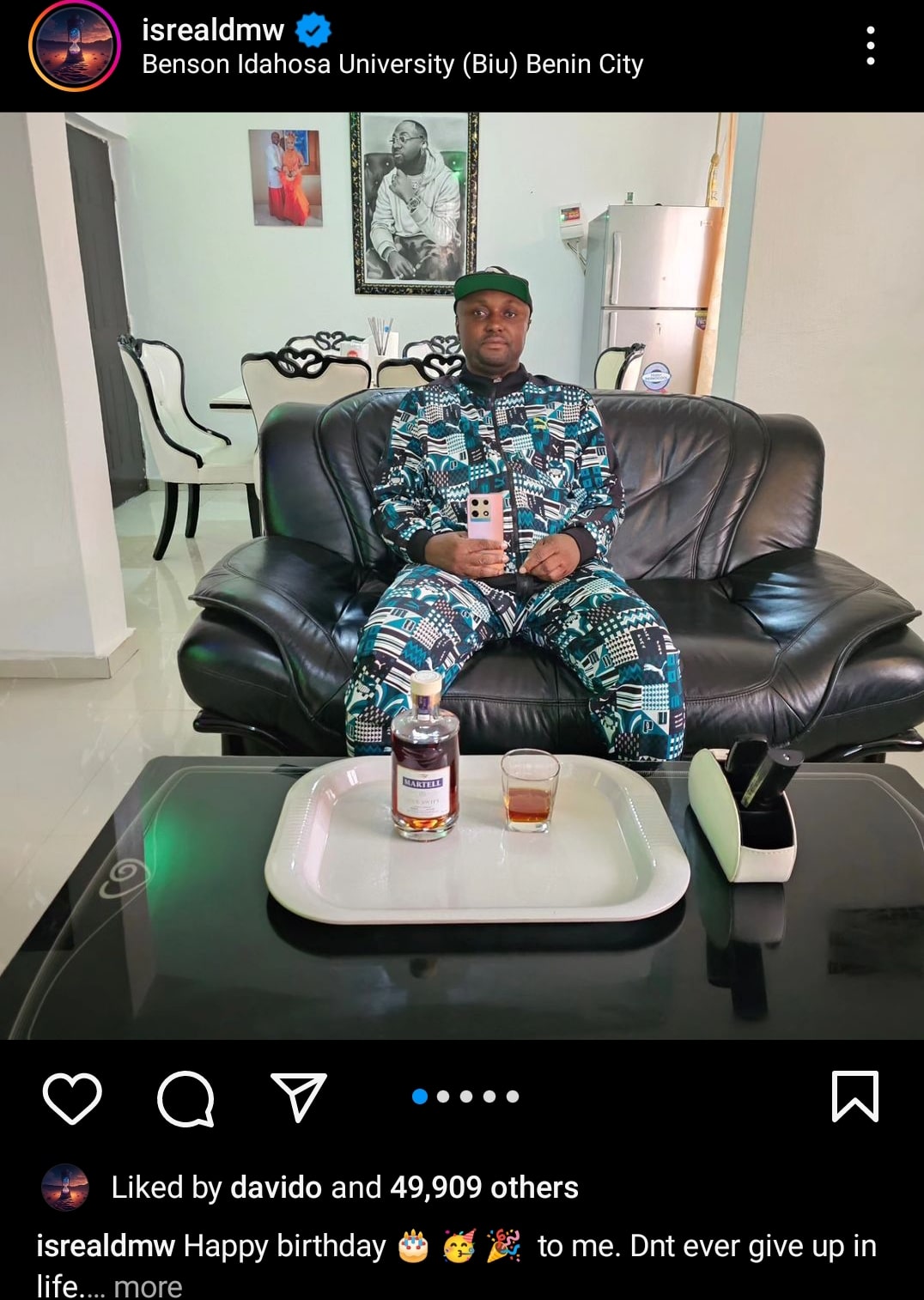The width and height of the screenshot is (924, 1300).
Task: Like this post with the heart
Action: click(72, 1097)
